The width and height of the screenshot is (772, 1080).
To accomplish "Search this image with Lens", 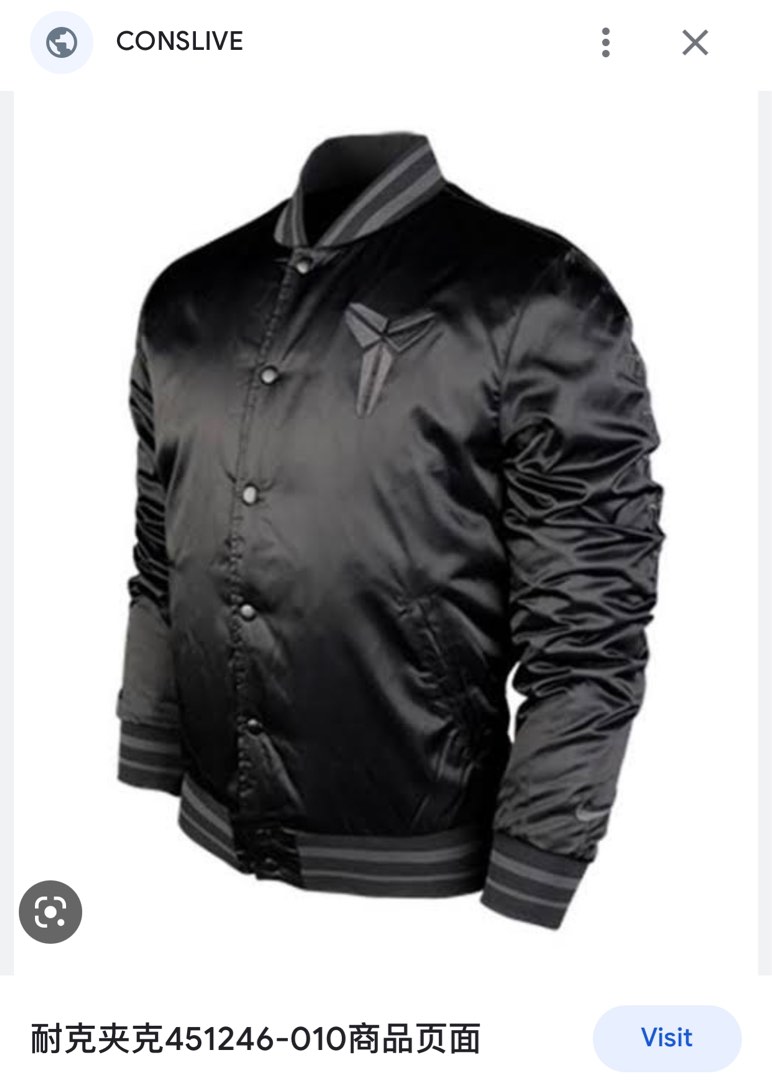I will tap(50, 911).
